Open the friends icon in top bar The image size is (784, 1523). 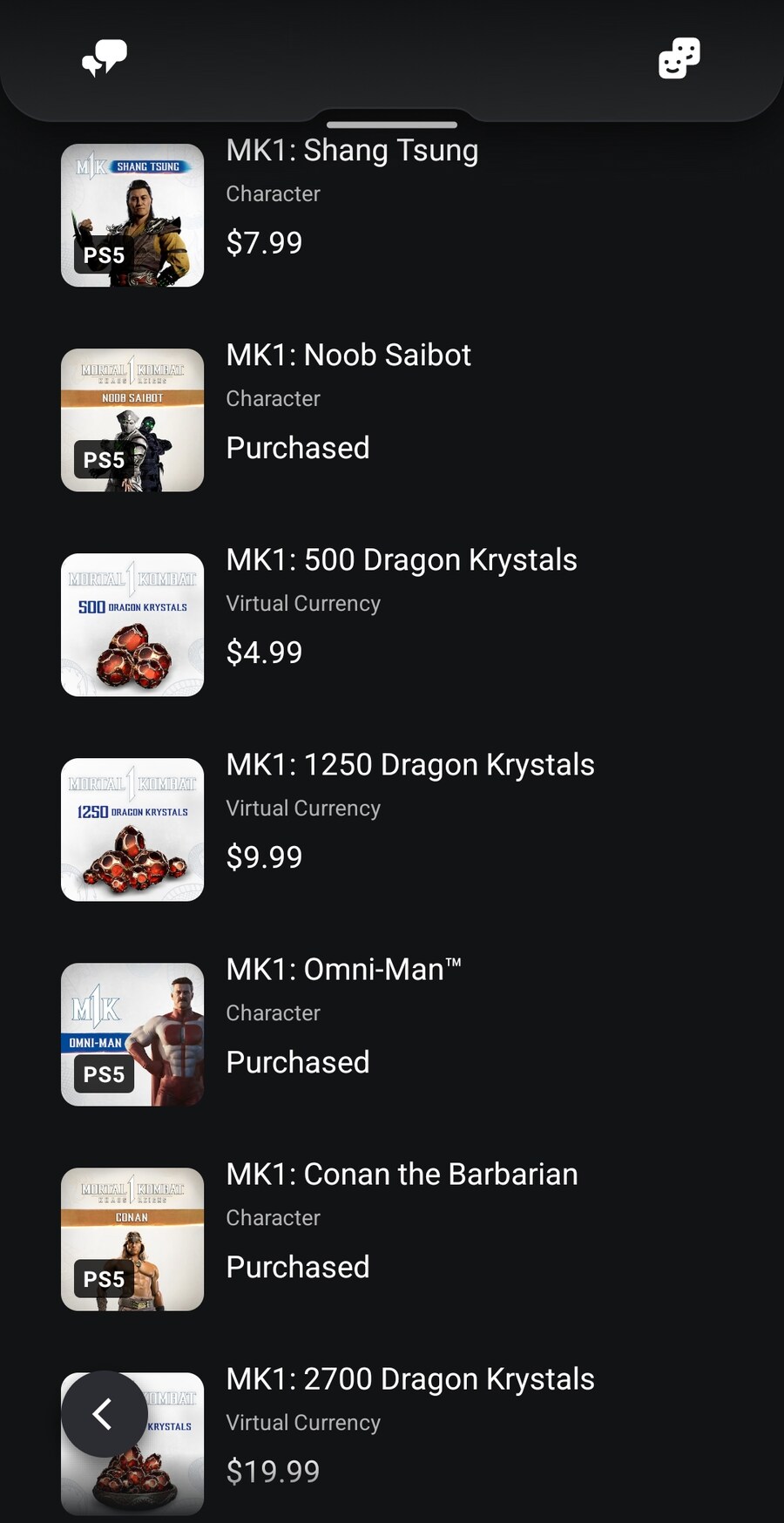pyautogui.click(x=679, y=58)
